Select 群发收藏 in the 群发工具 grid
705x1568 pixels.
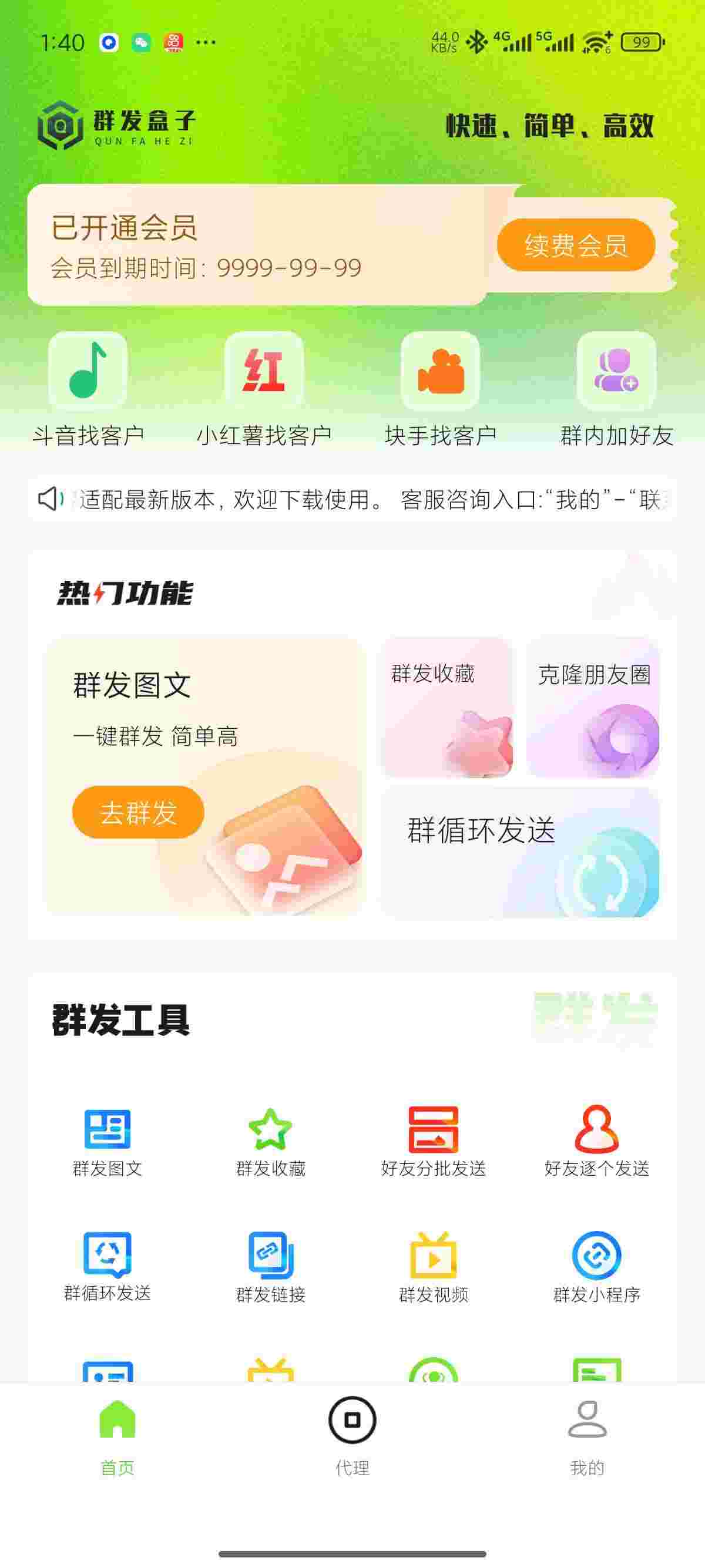tap(270, 1140)
